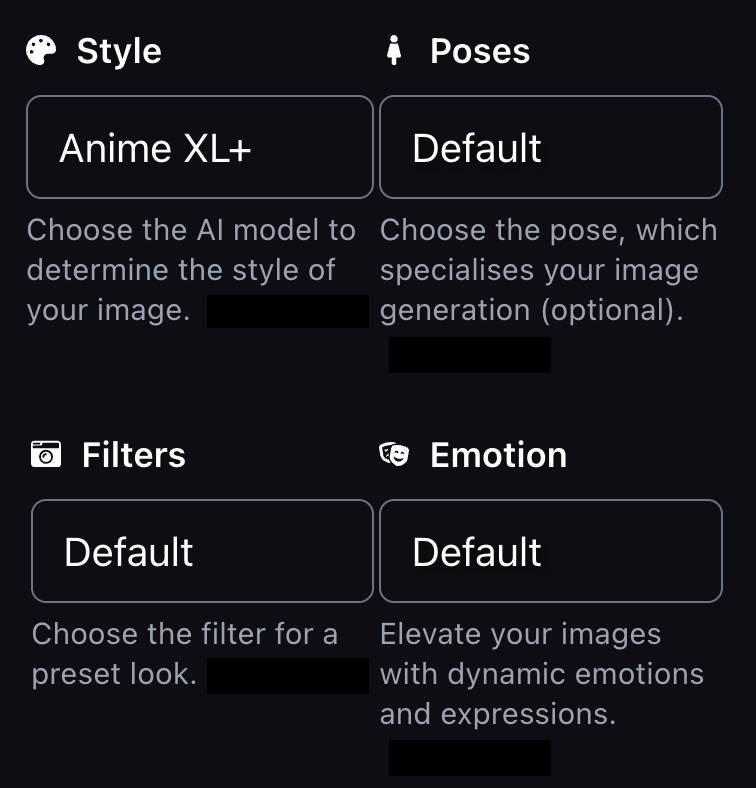Expand the Filters Default selector
The width and height of the screenshot is (756, 788).
[200, 551]
